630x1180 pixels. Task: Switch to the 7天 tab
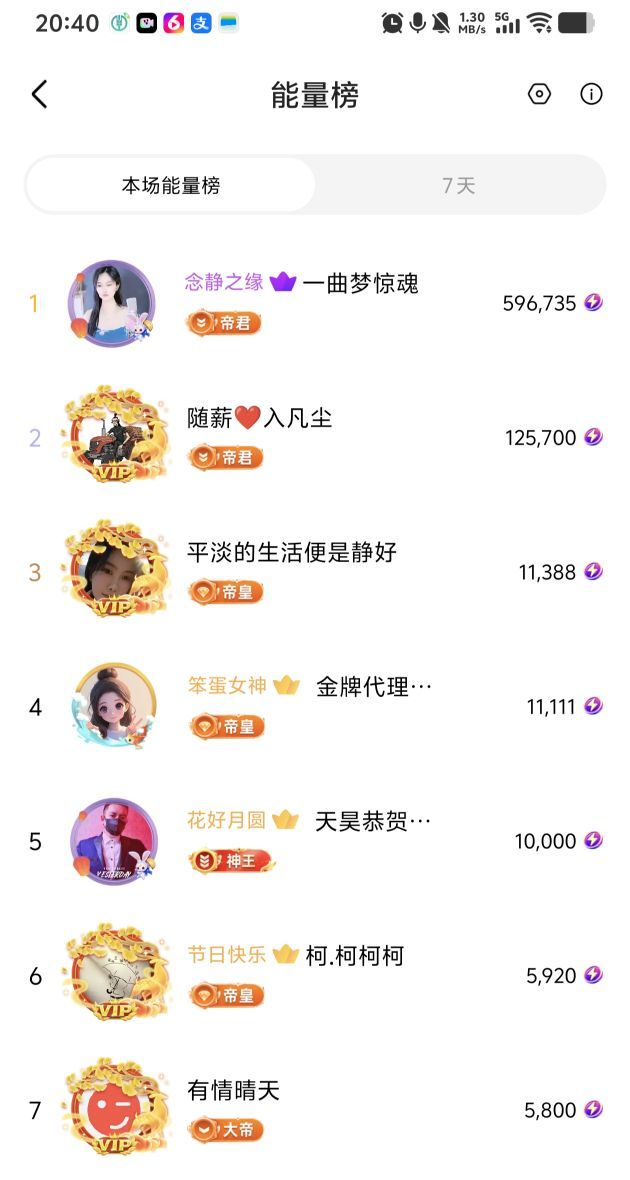[x=459, y=185]
